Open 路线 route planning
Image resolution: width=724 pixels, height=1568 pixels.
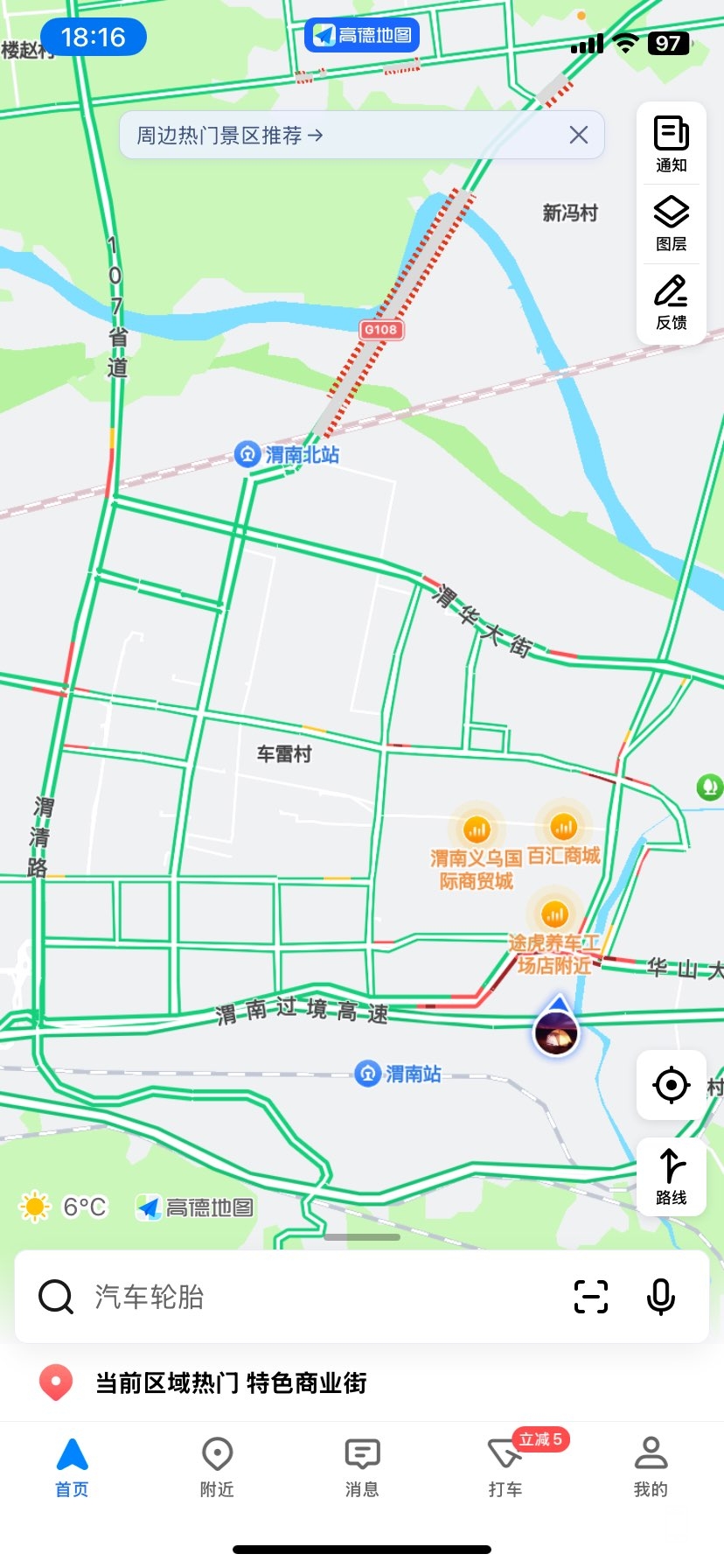click(671, 1176)
